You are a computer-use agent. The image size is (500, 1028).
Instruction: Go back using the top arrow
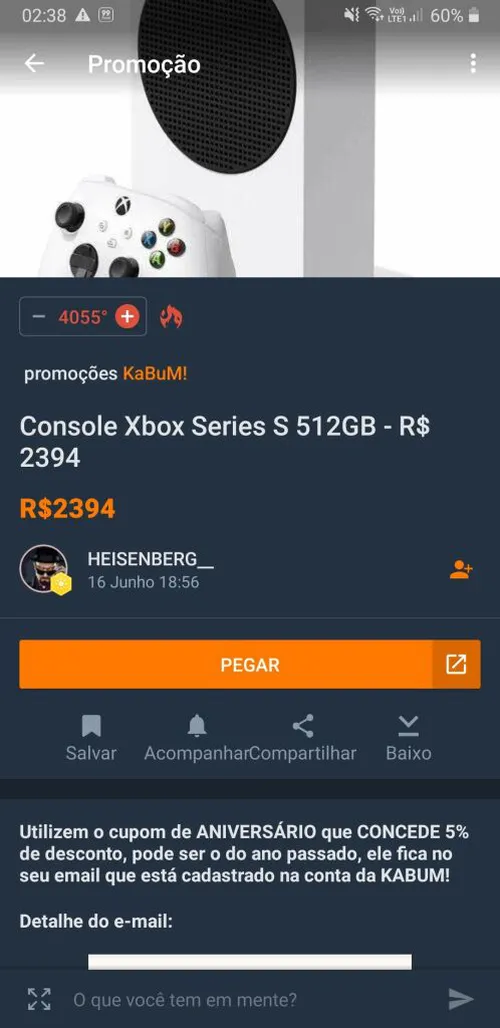click(x=34, y=64)
